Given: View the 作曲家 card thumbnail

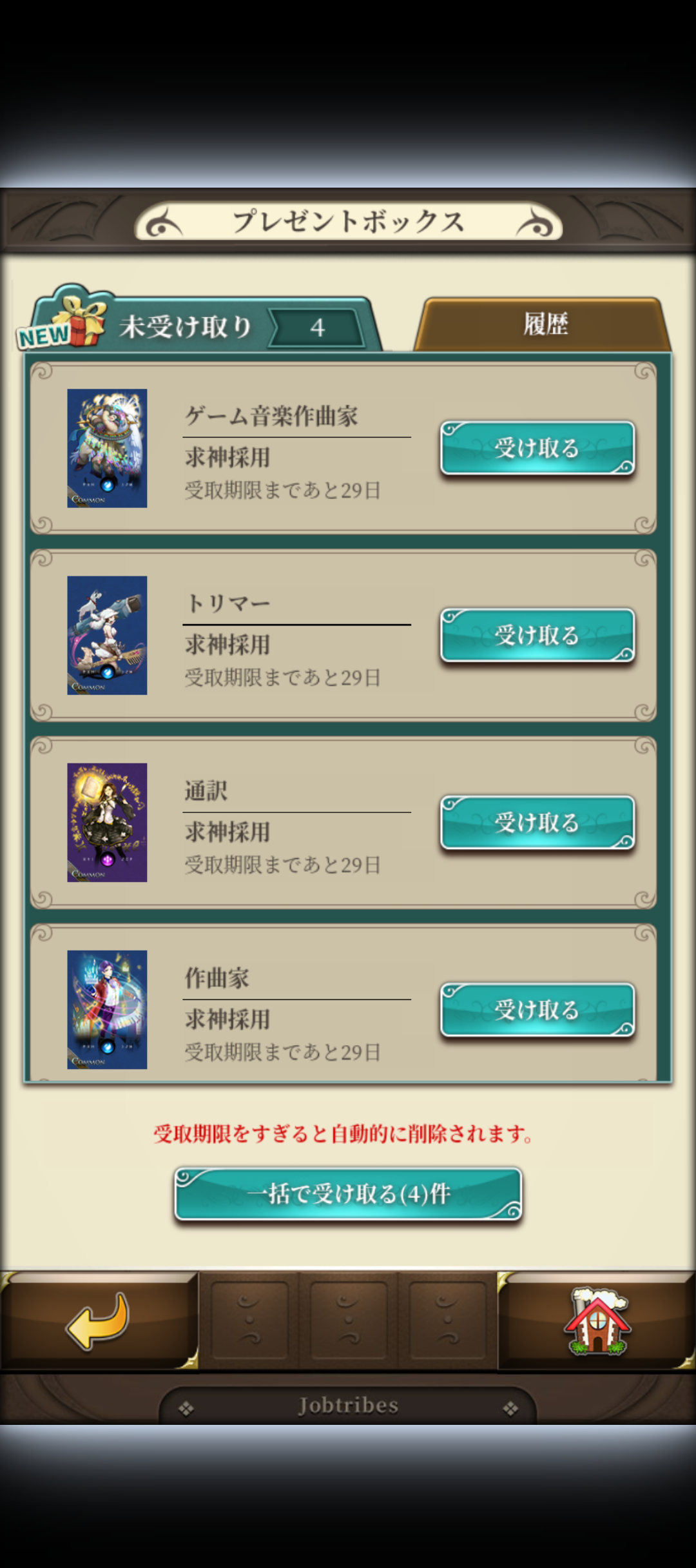Looking at the screenshot, I should pos(107,1009).
